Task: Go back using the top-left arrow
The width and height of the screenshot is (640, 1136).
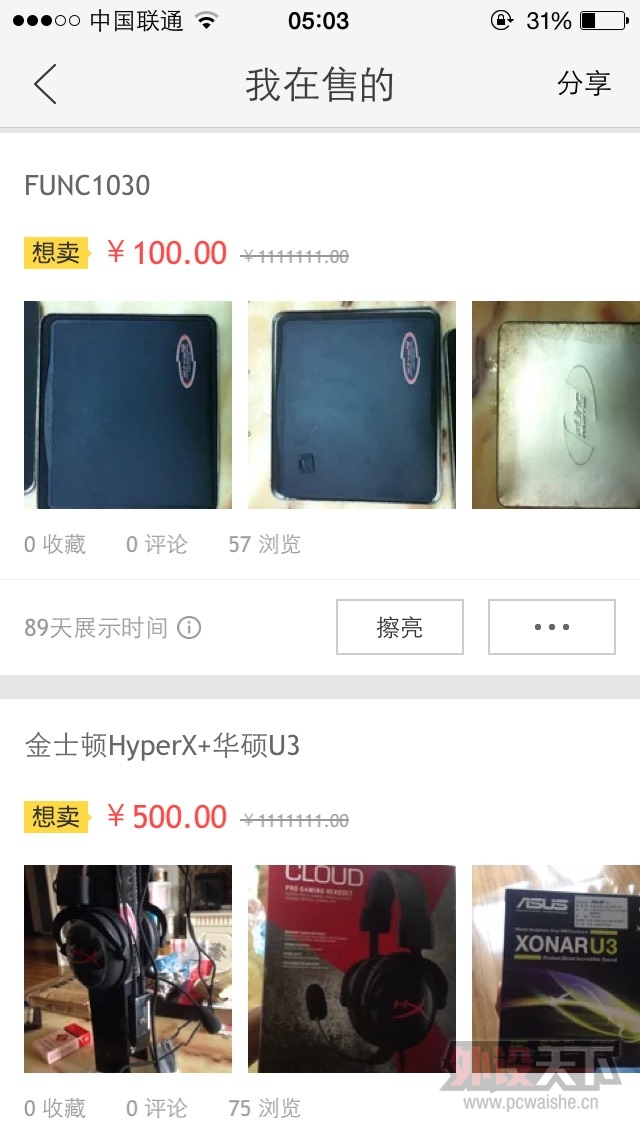Action: tap(45, 84)
